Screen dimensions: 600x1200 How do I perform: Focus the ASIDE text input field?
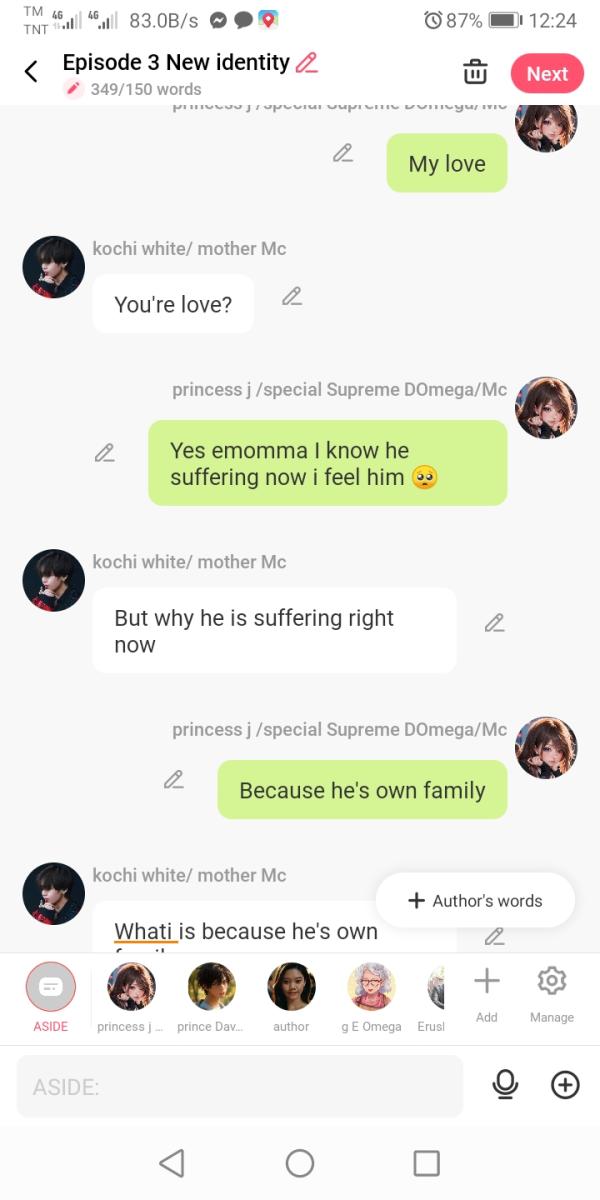pos(240,1086)
